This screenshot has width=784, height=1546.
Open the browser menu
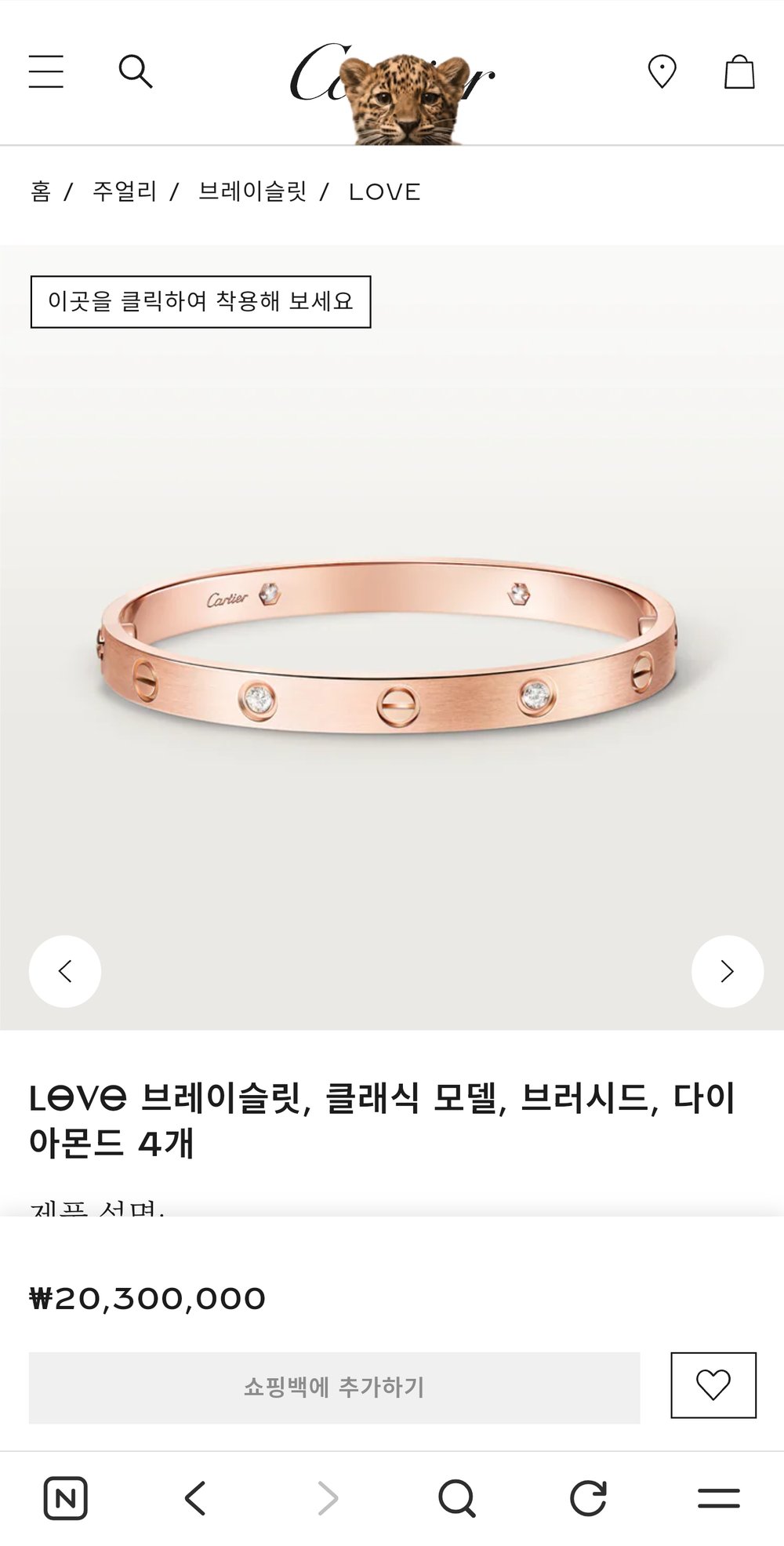(x=718, y=1498)
